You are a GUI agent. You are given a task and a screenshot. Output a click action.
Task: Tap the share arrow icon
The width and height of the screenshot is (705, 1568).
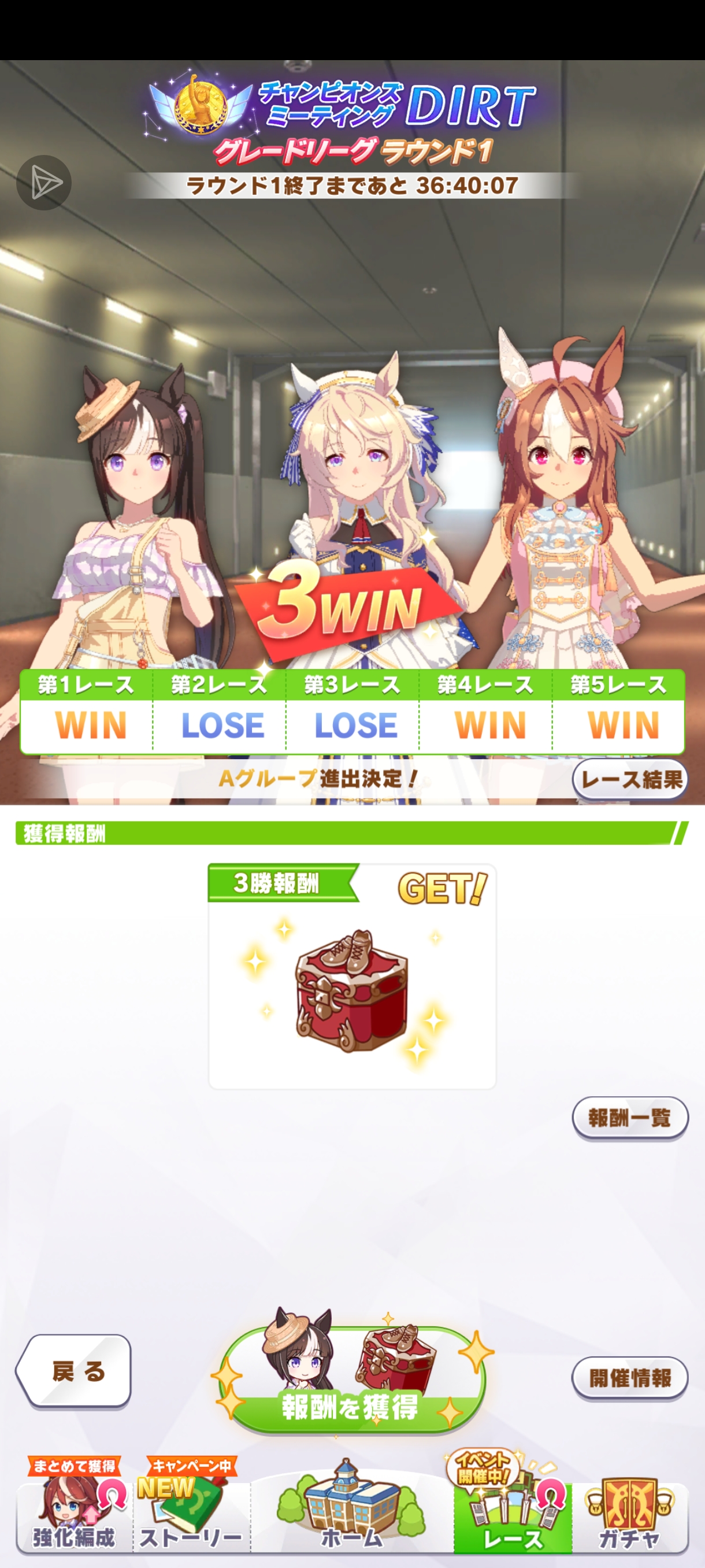pyautogui.click(x=44, y=182)
